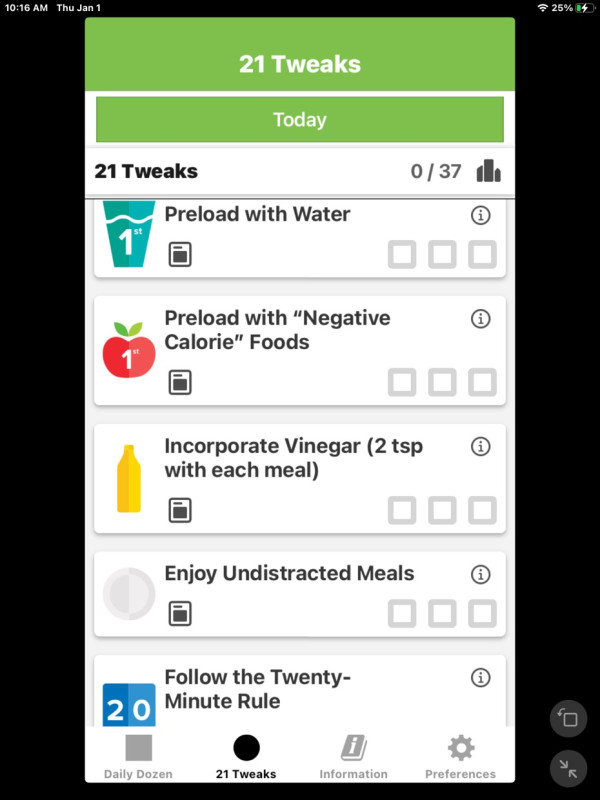Tap the shrink window arrows button

pos(568,768)
